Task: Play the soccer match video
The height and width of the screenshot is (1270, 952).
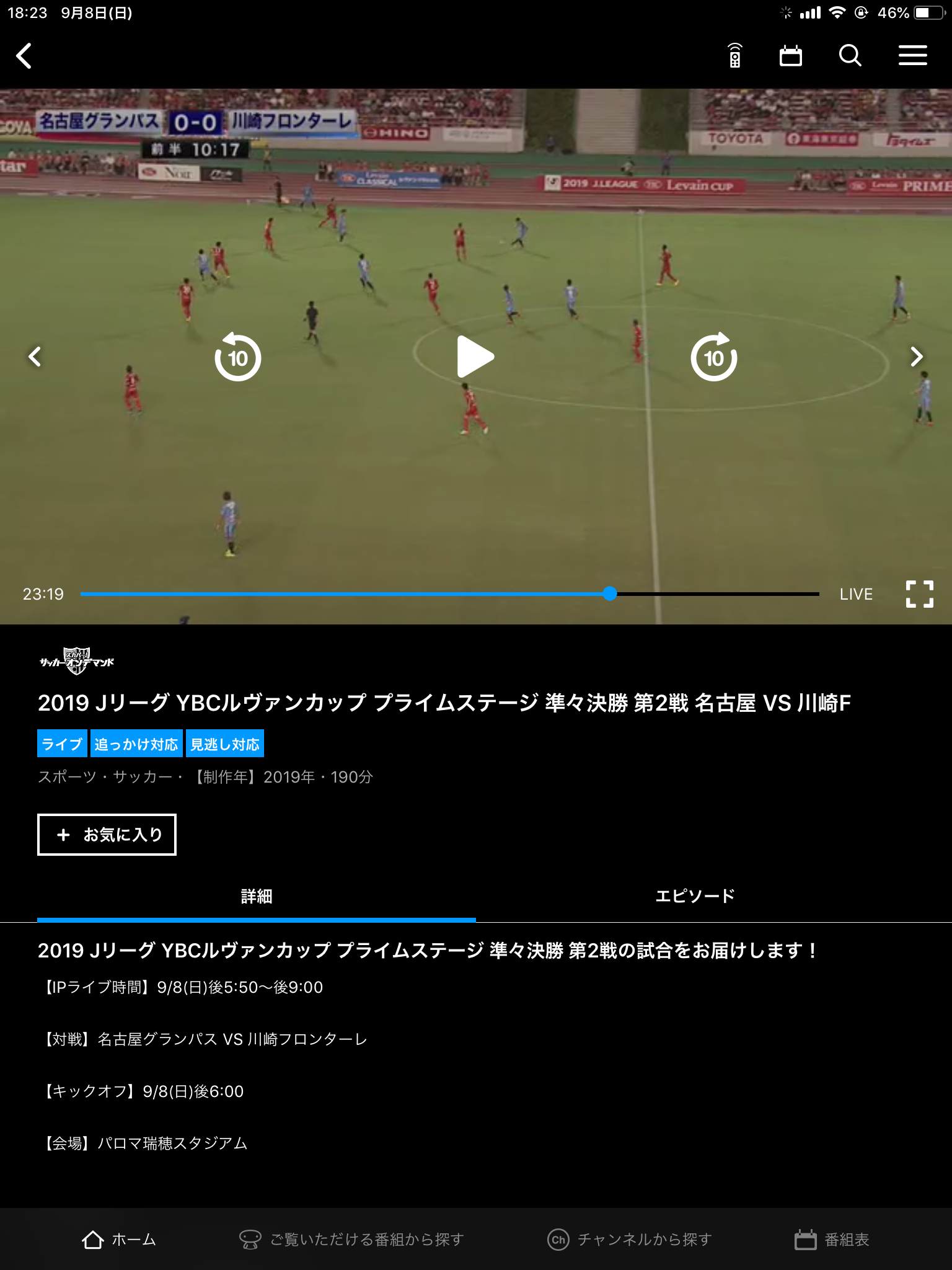Action: tap(475, 357)
